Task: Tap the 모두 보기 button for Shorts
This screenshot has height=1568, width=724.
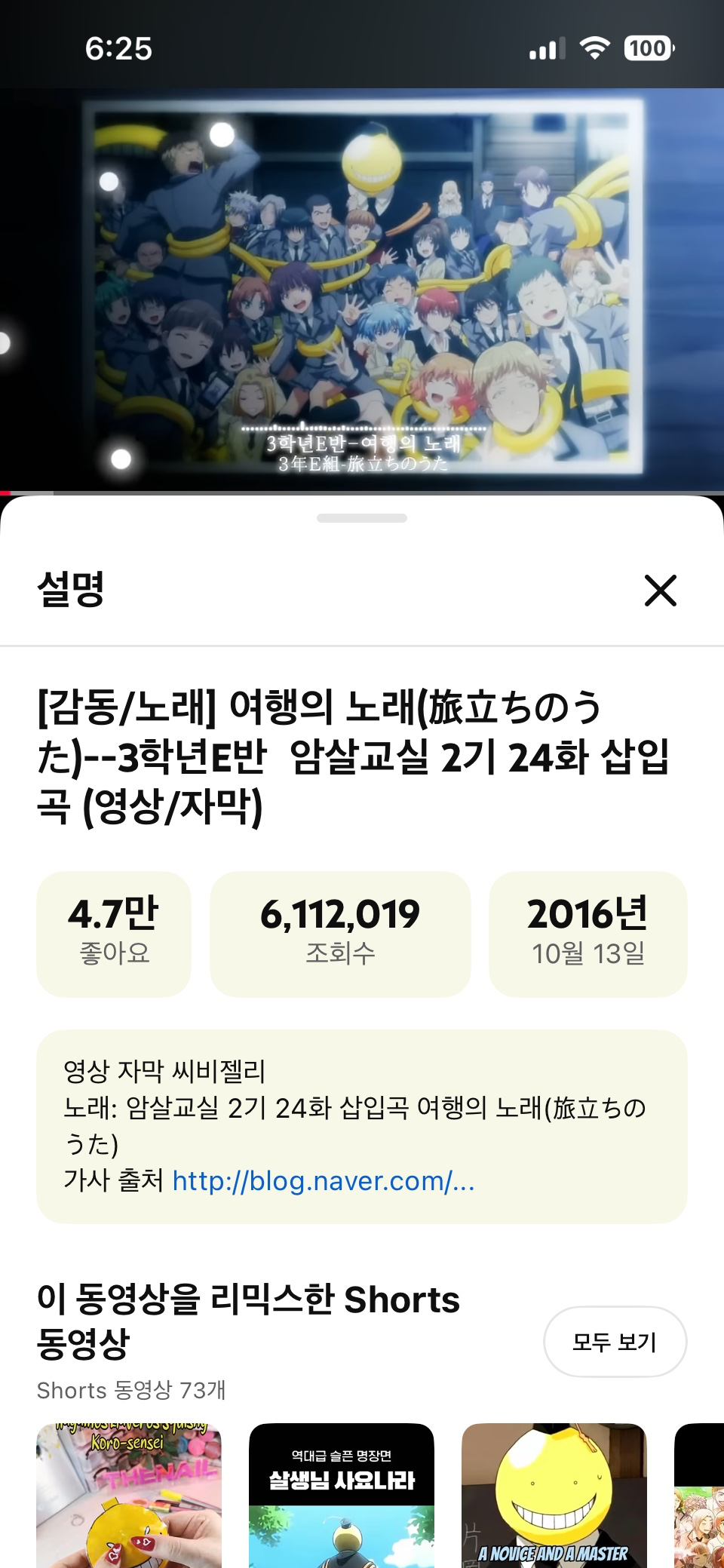Action: (615, 1342)
